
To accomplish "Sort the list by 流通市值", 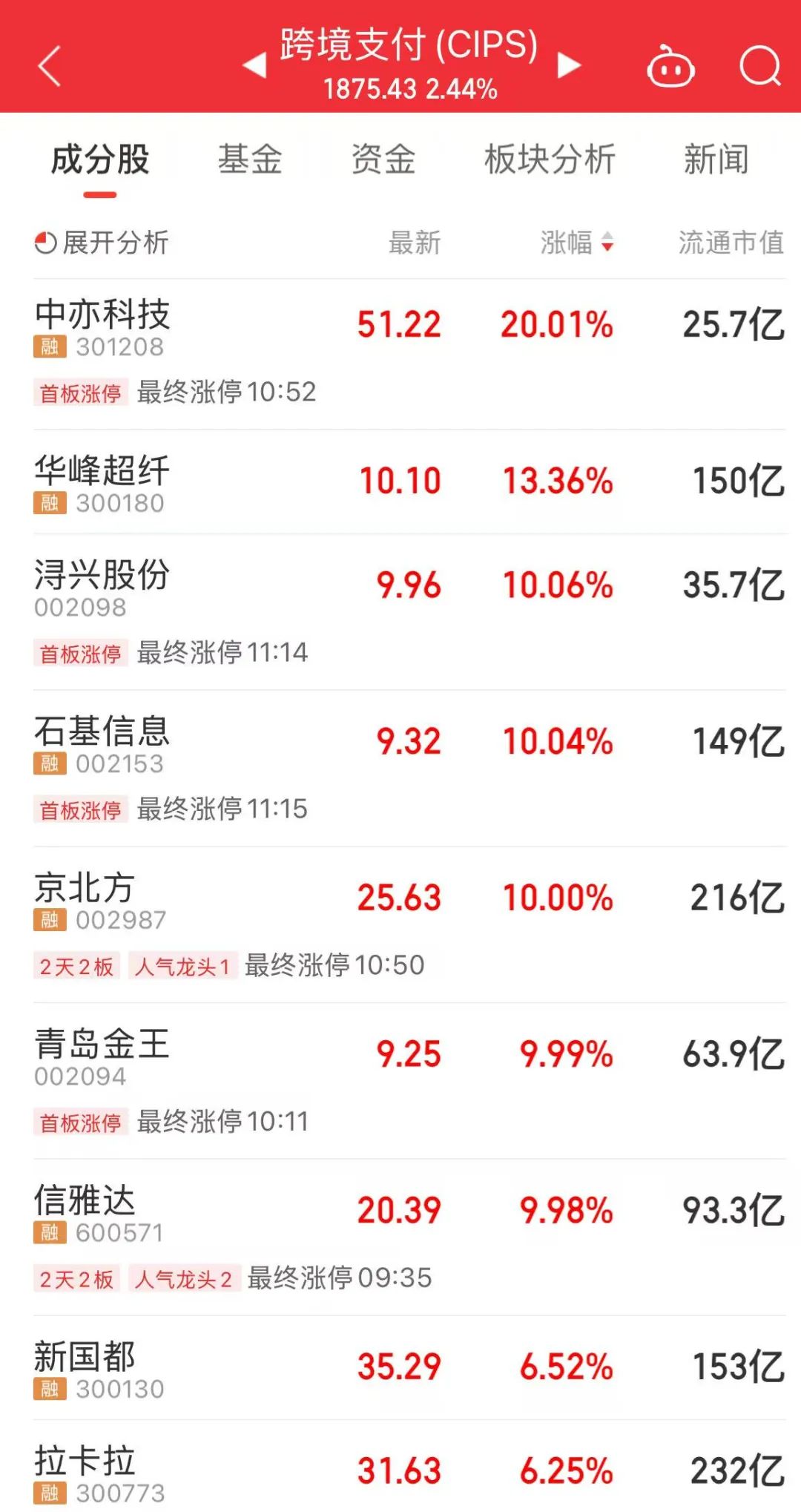I will coord(731,243).
